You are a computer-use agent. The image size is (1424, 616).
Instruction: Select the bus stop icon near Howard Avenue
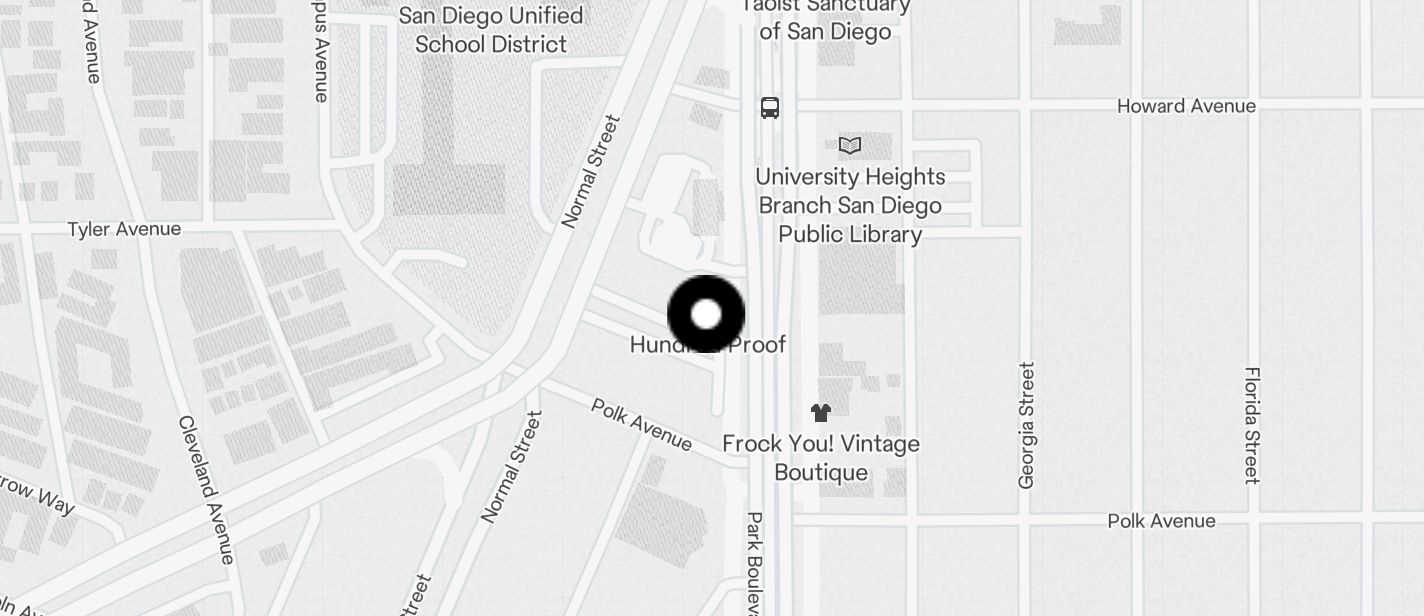coord(769,108)
